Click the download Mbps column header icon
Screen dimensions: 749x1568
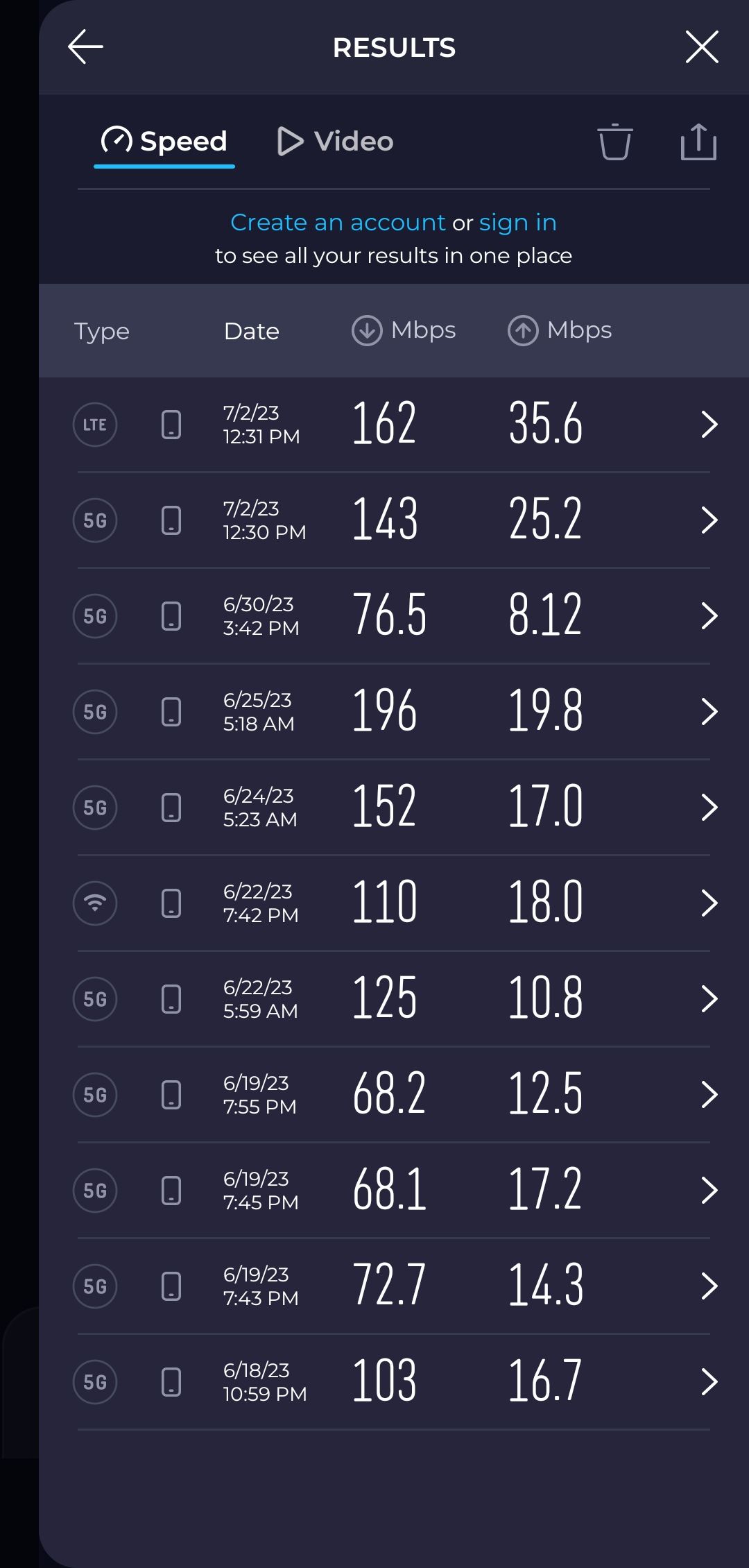(368, 330)
